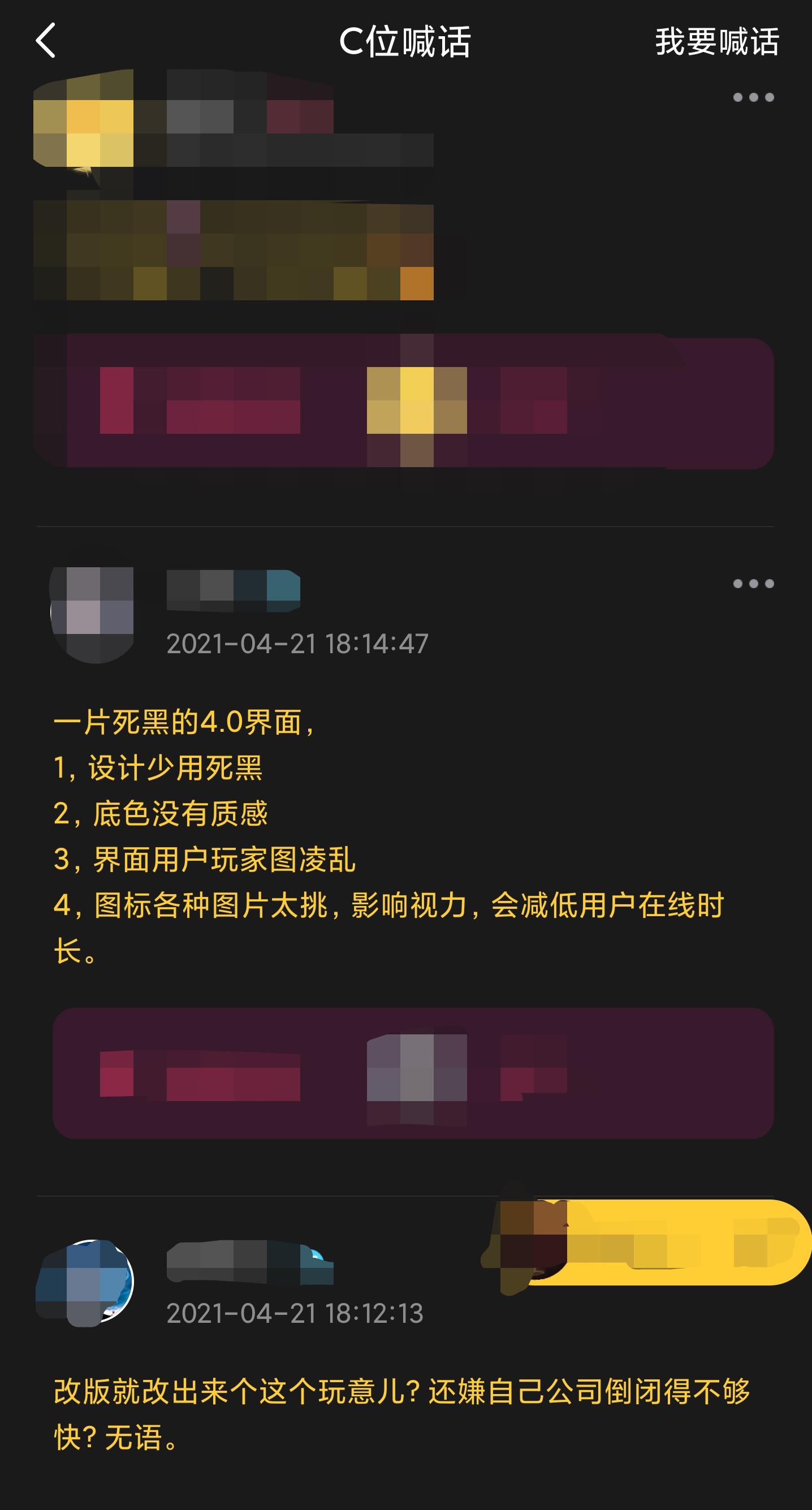Screen dimensions: 812x1510
Task: Tap the yellow badge beside the bottom commenter
Action: pos(645,1242)
